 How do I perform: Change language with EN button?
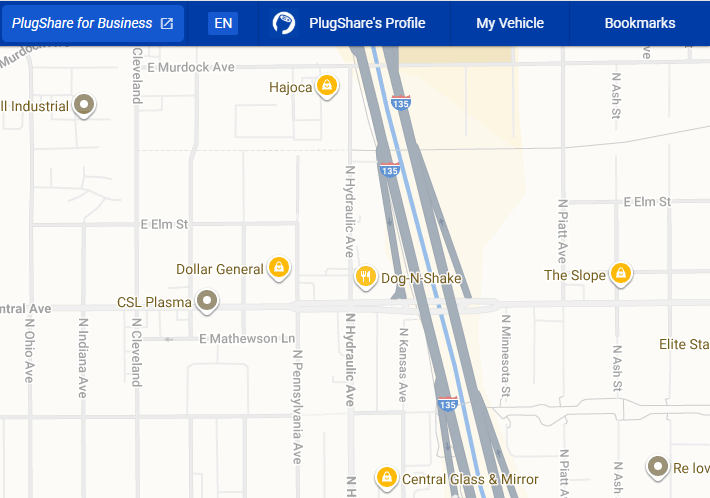[223, 23]
